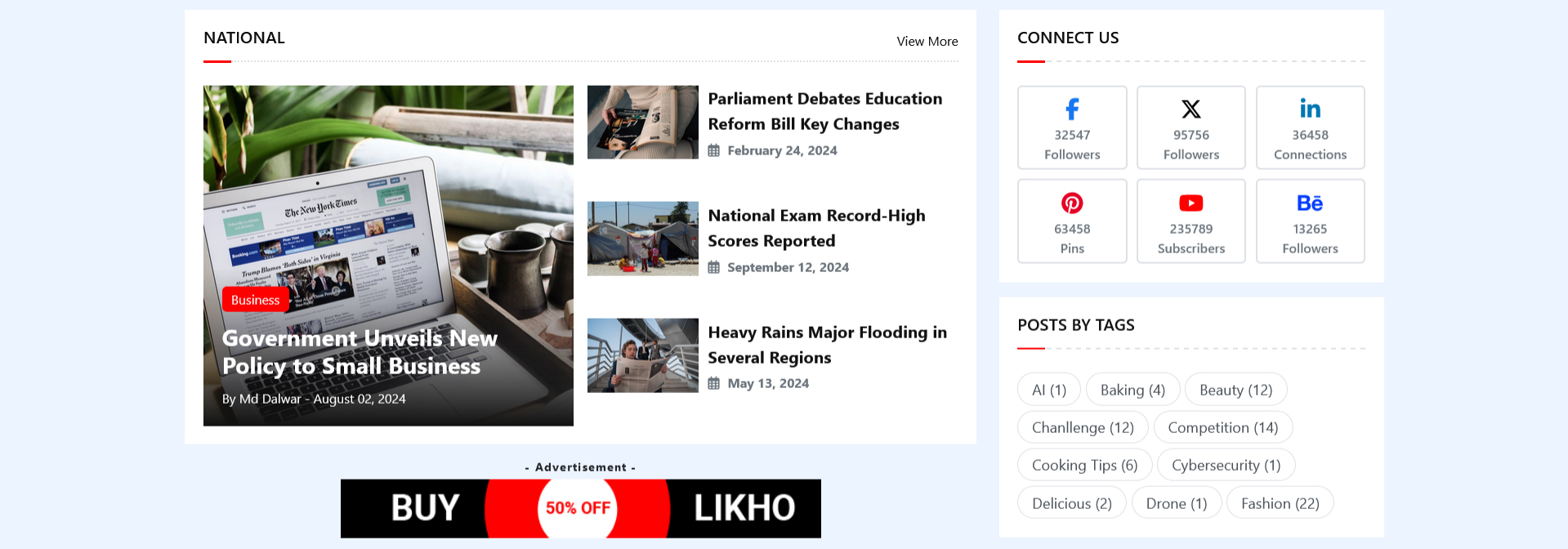Open the Government Unveils New Policy article
Viewport: 1568px width, 549px height.
(x=360, y=352)
